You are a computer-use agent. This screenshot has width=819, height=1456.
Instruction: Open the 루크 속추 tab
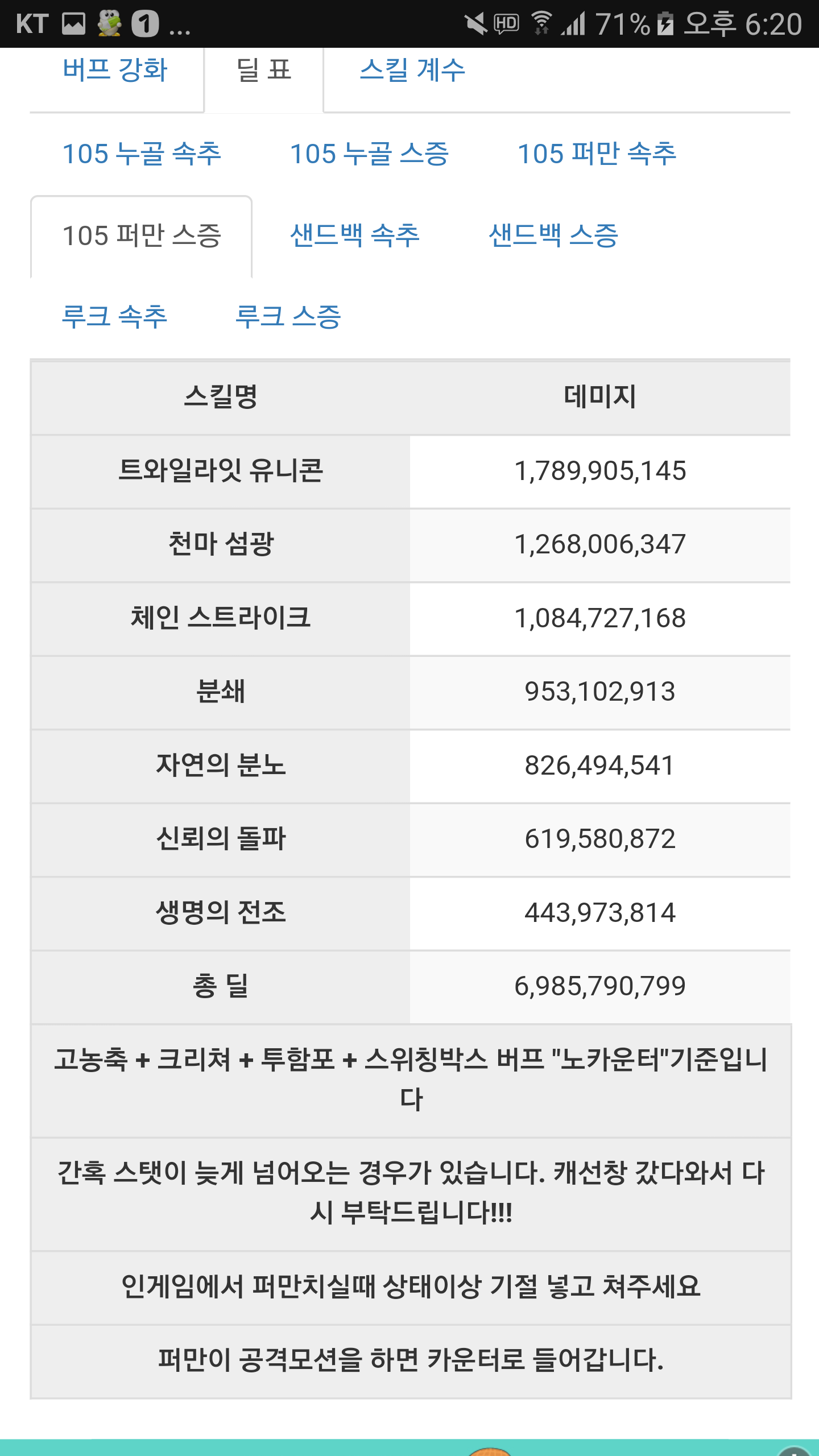pyautogui.click(x=115, y=317)
